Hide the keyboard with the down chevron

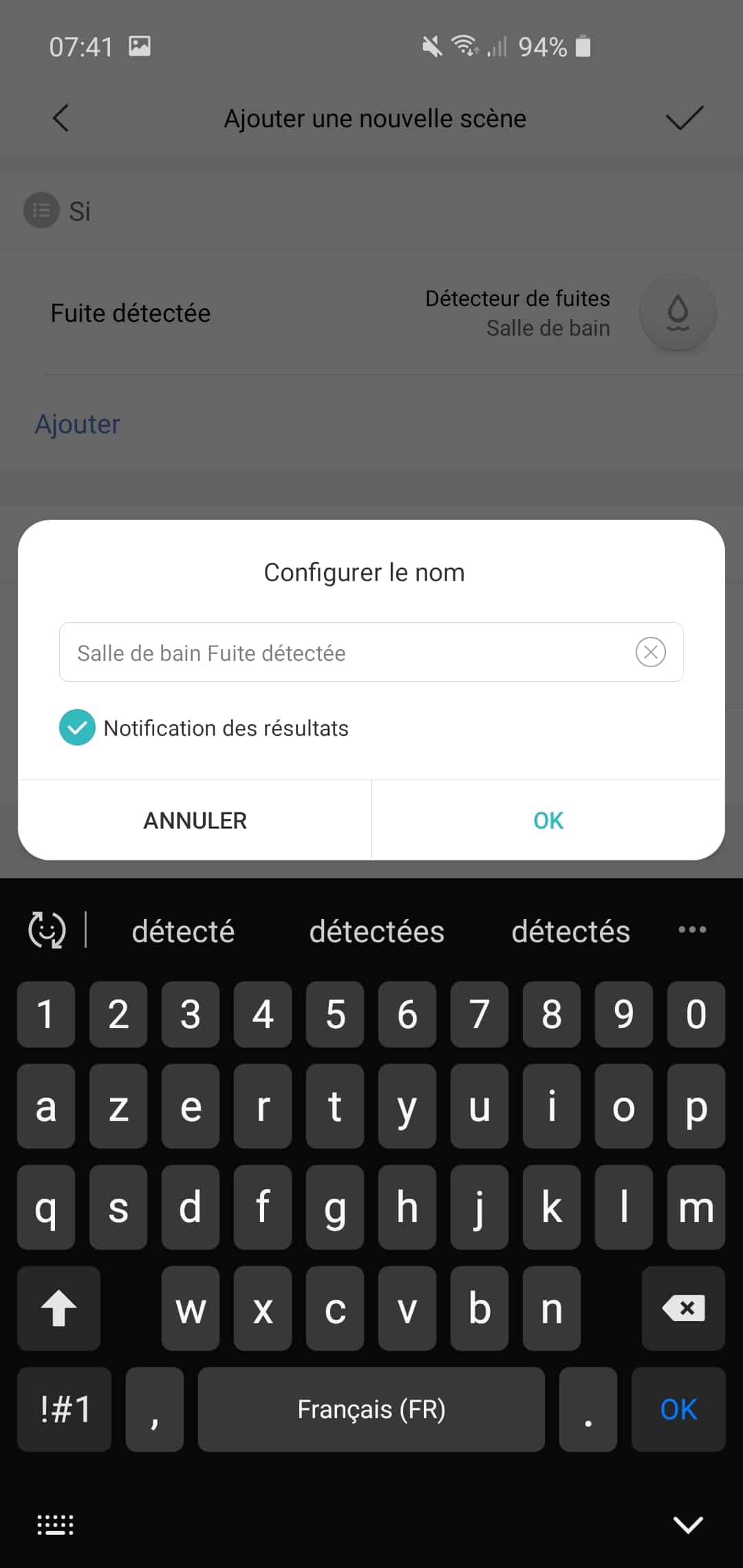point(687,1524)
